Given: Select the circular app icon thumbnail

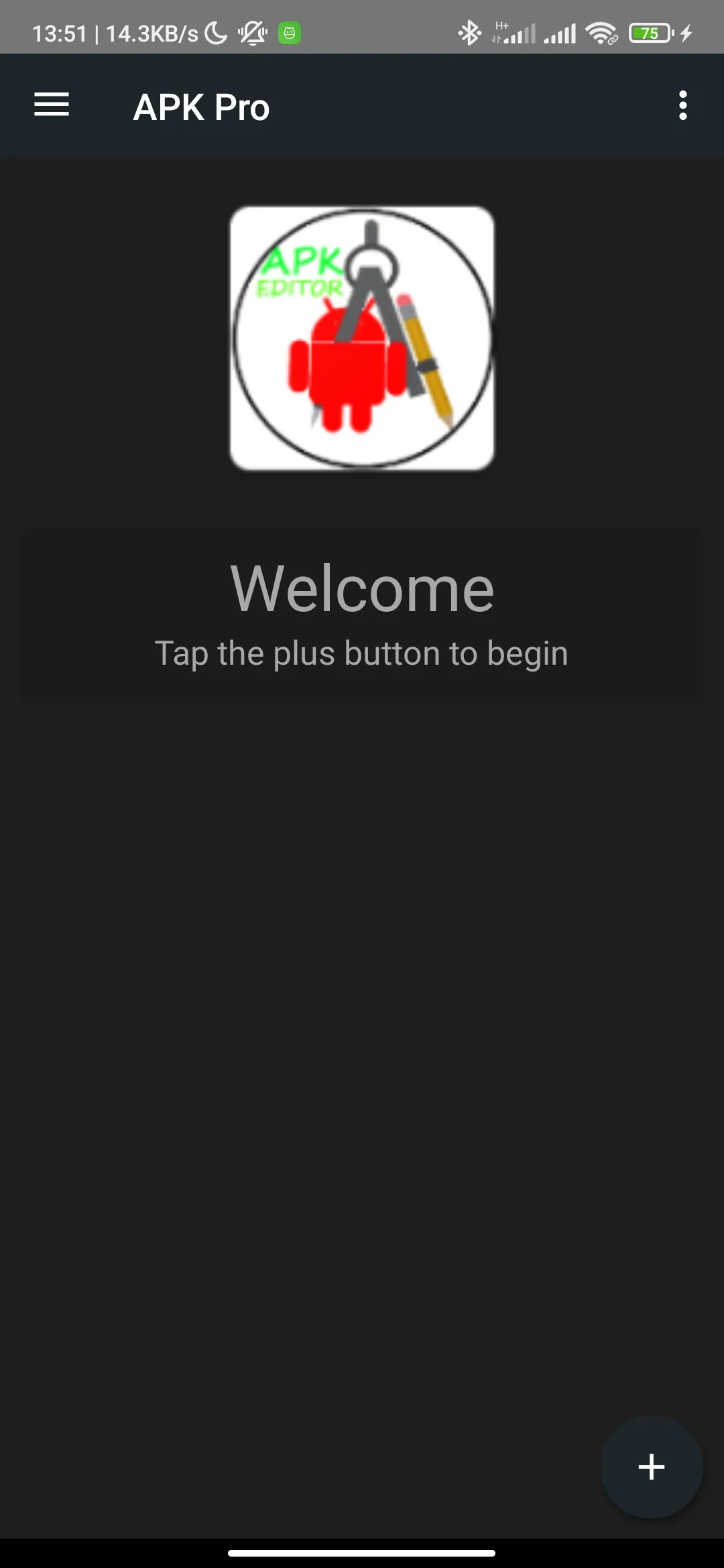Looking at the screenshot, I should click(362, 337).
